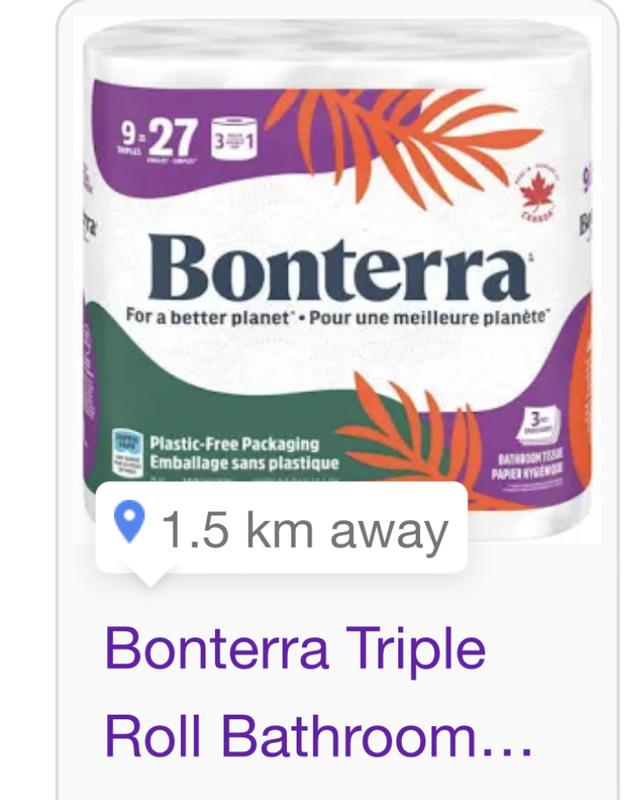This screenshot has height=800, width=628.
Task: Open the Bonterra Triple Roll Bathroom title link
Action: (318, 692)
